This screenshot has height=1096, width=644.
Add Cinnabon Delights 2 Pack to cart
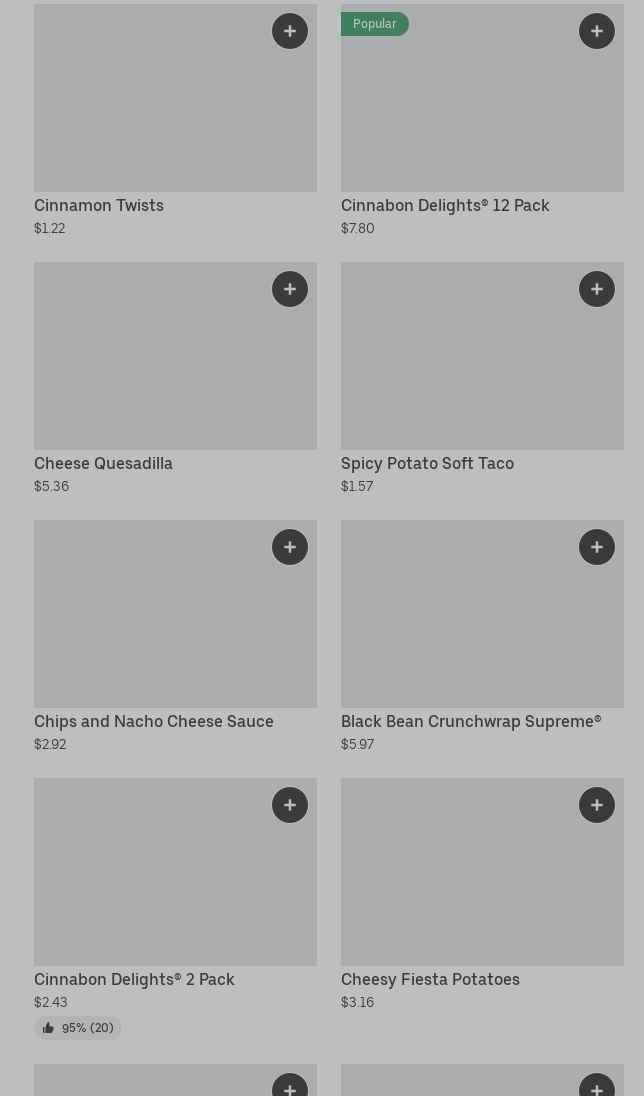coord(290,805)
